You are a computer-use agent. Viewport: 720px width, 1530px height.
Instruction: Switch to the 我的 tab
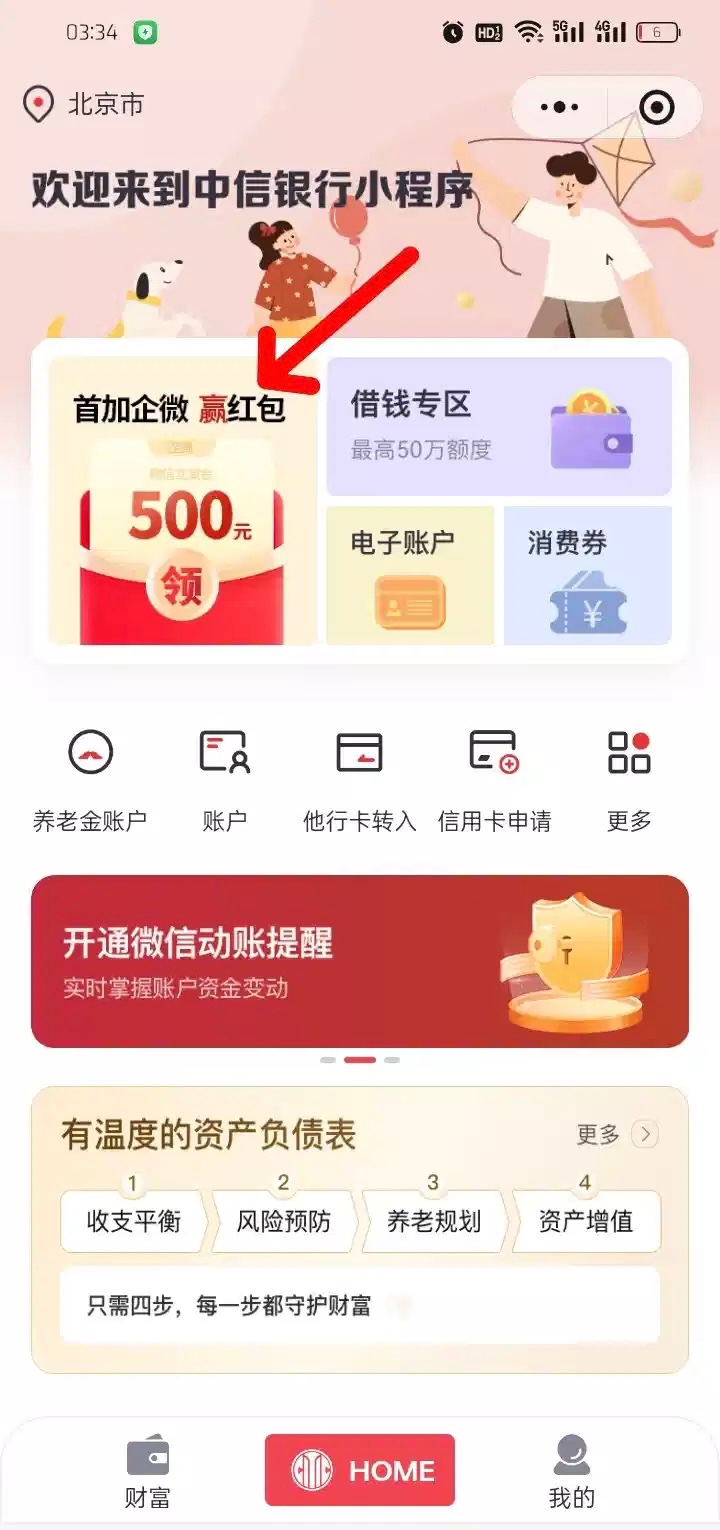coord(572,1471)
